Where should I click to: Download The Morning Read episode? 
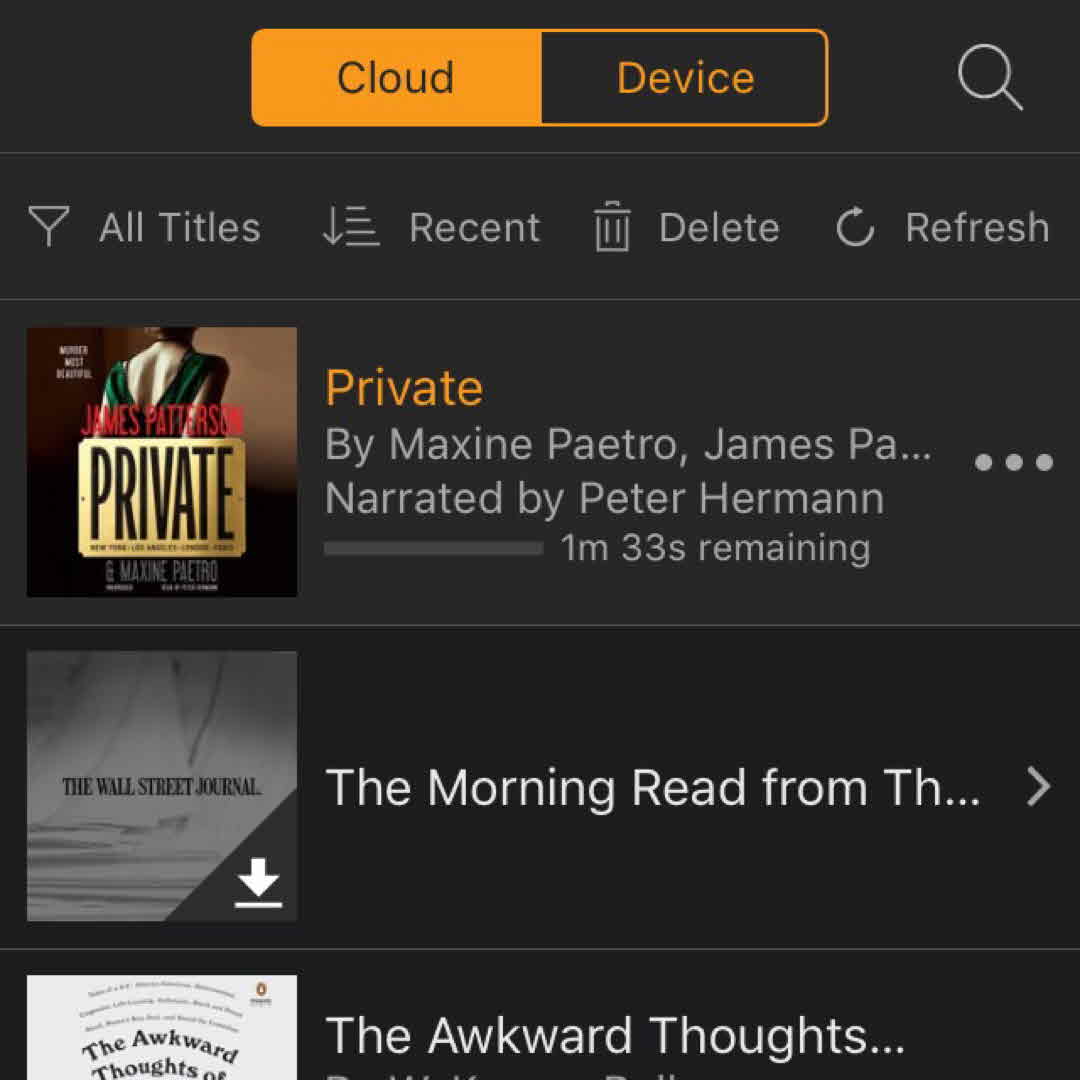258,882
